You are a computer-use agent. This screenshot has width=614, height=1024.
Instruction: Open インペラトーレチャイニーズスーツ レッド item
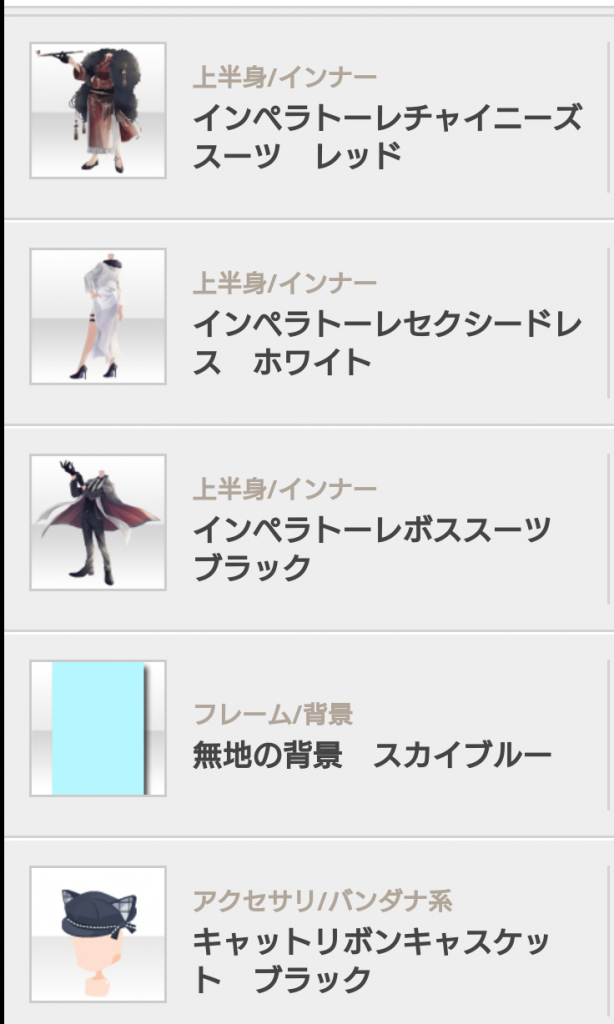tap(386, 136)
